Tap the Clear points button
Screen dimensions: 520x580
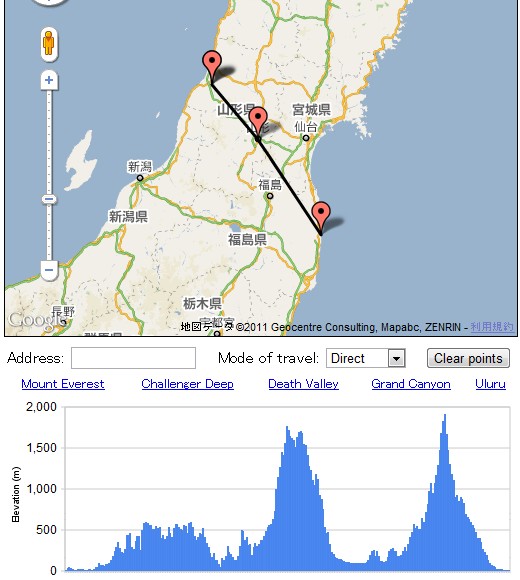(468, 358)
